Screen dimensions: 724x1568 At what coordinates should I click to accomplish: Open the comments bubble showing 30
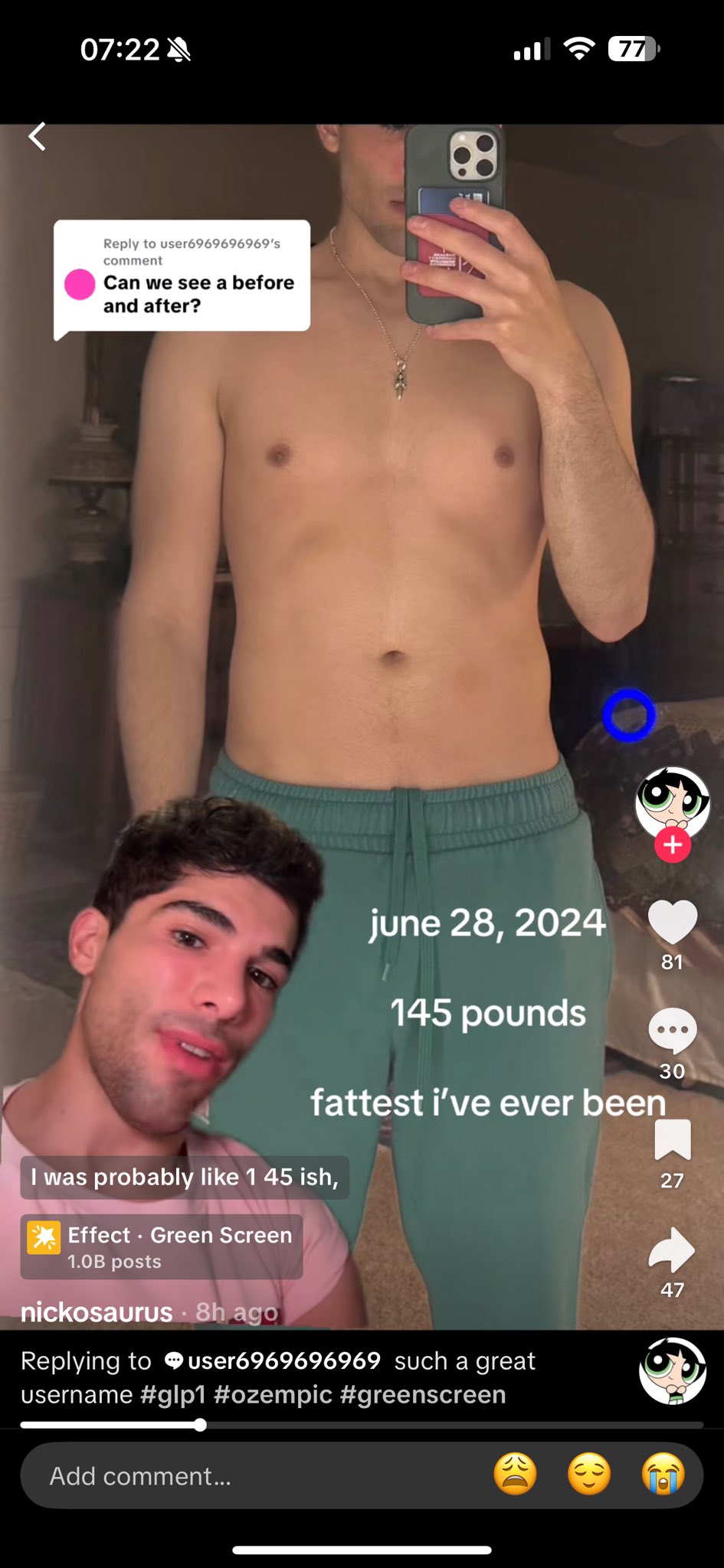672,1031
